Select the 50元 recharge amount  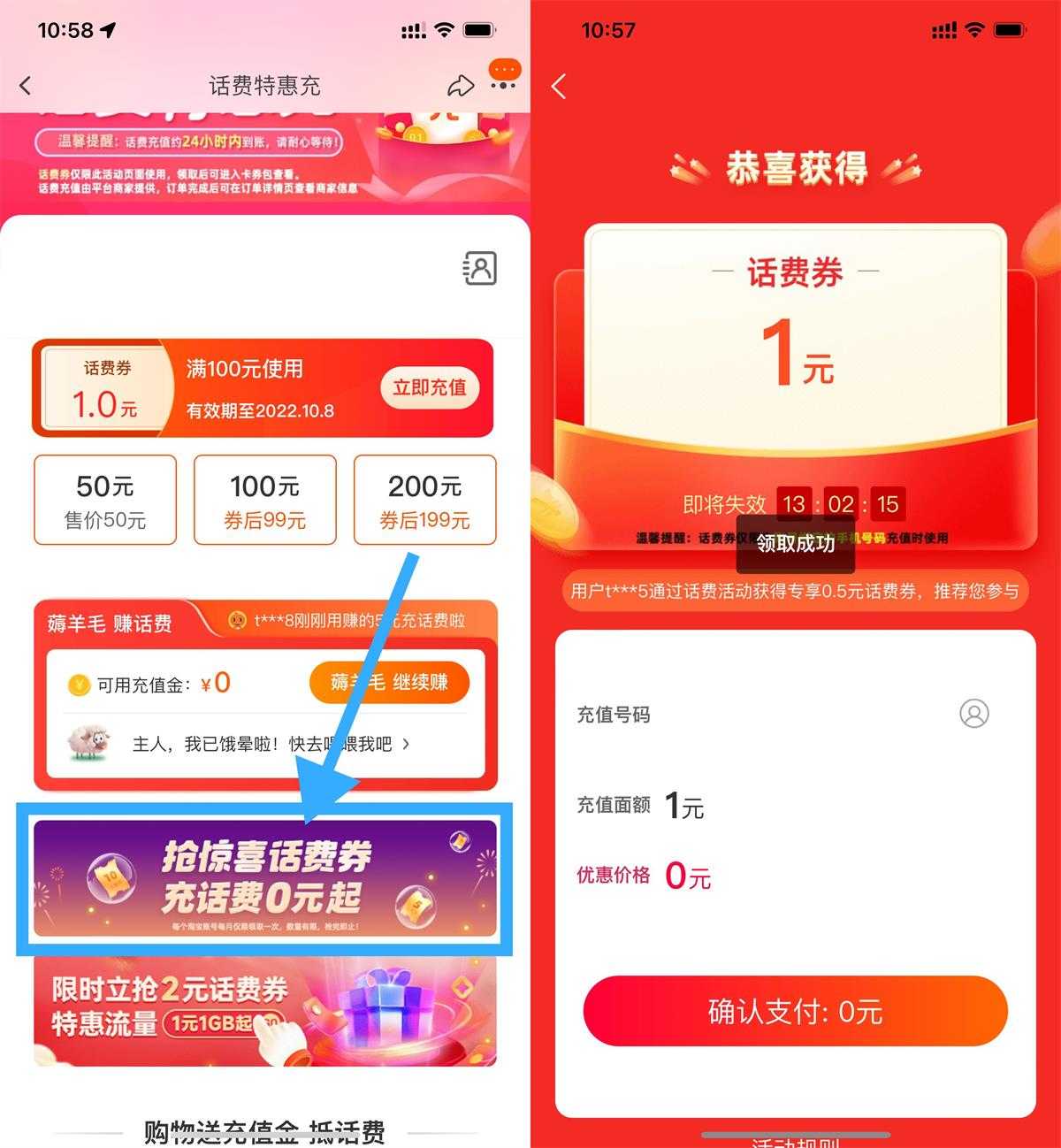[x=105, y=500]
